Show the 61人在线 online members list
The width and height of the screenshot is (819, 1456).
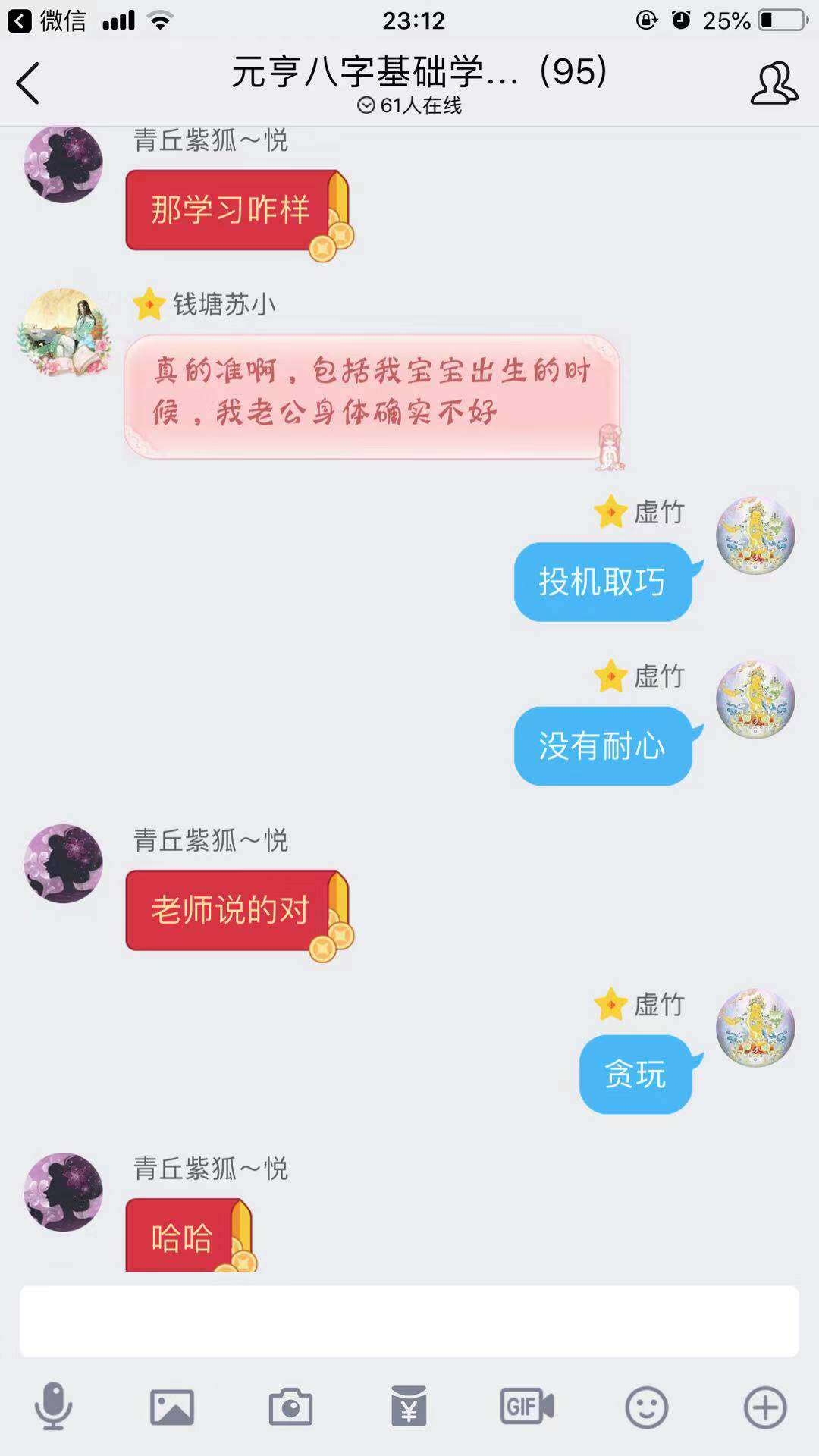[409, 105]
